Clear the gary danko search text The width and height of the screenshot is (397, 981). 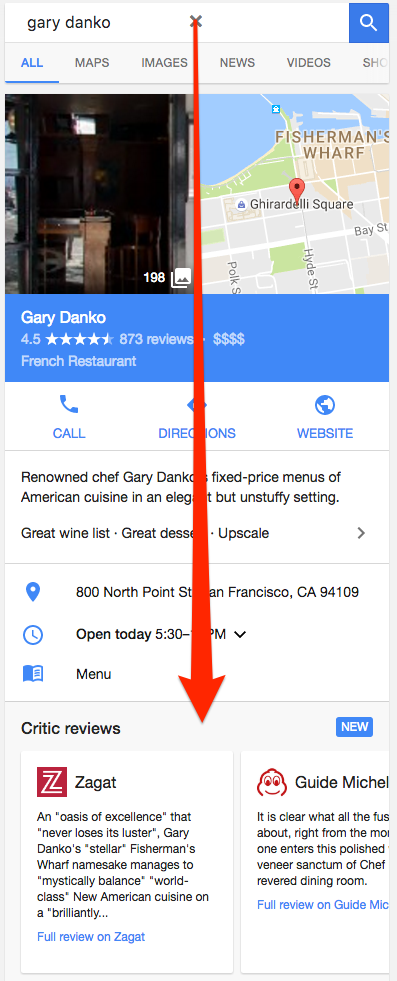click(x=196, y=23)
